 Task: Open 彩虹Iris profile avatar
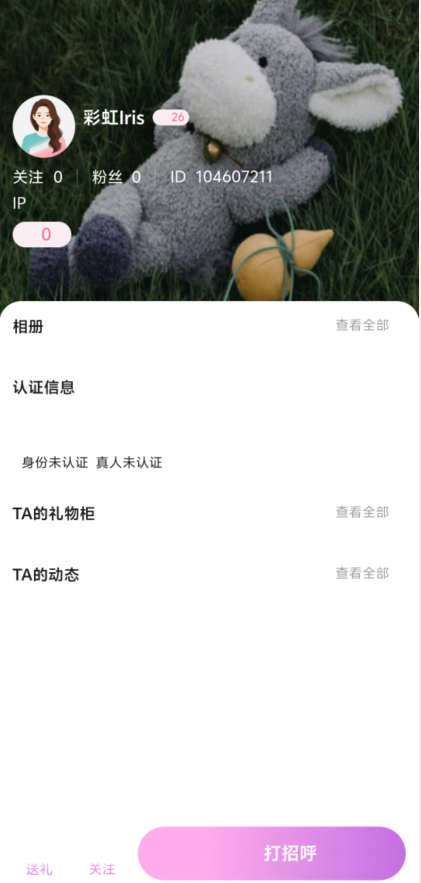(x=44, y=126)
